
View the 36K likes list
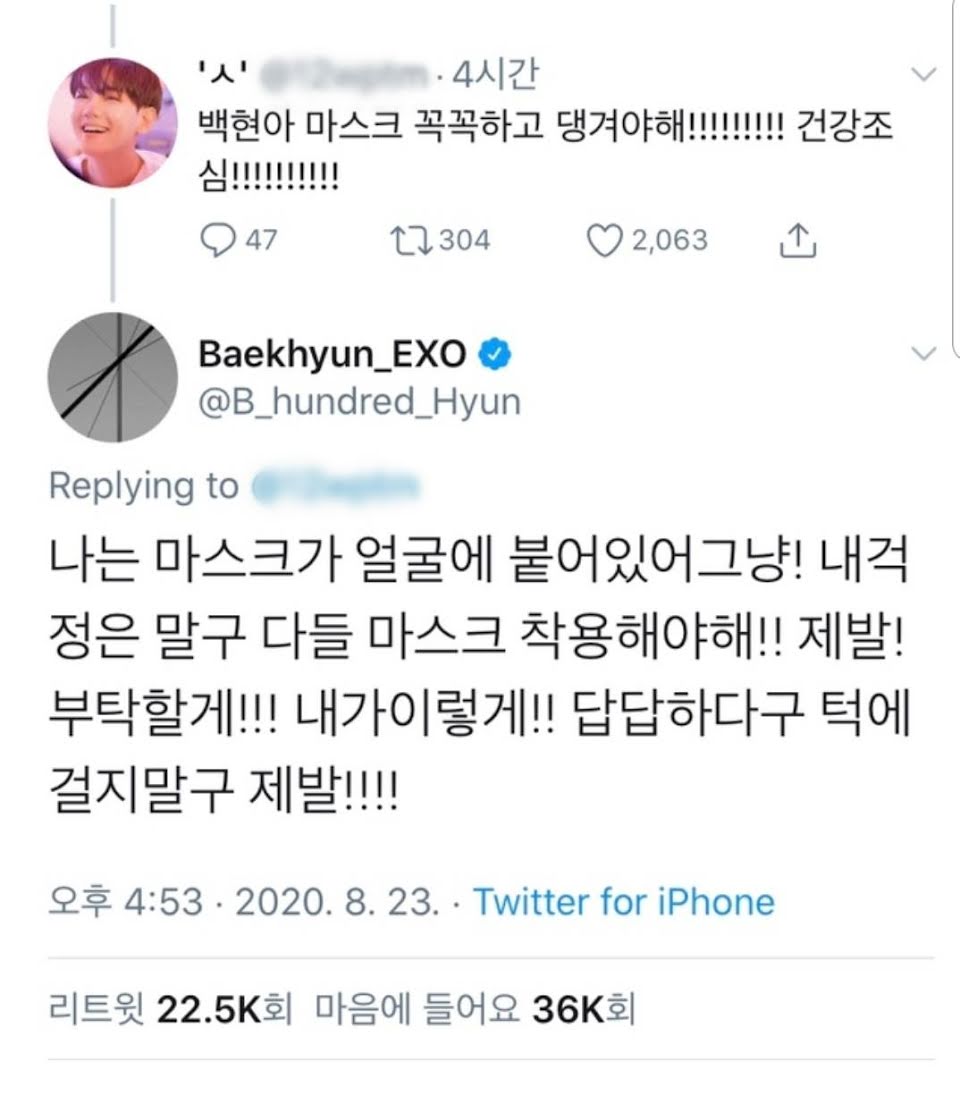[475, 1009]
